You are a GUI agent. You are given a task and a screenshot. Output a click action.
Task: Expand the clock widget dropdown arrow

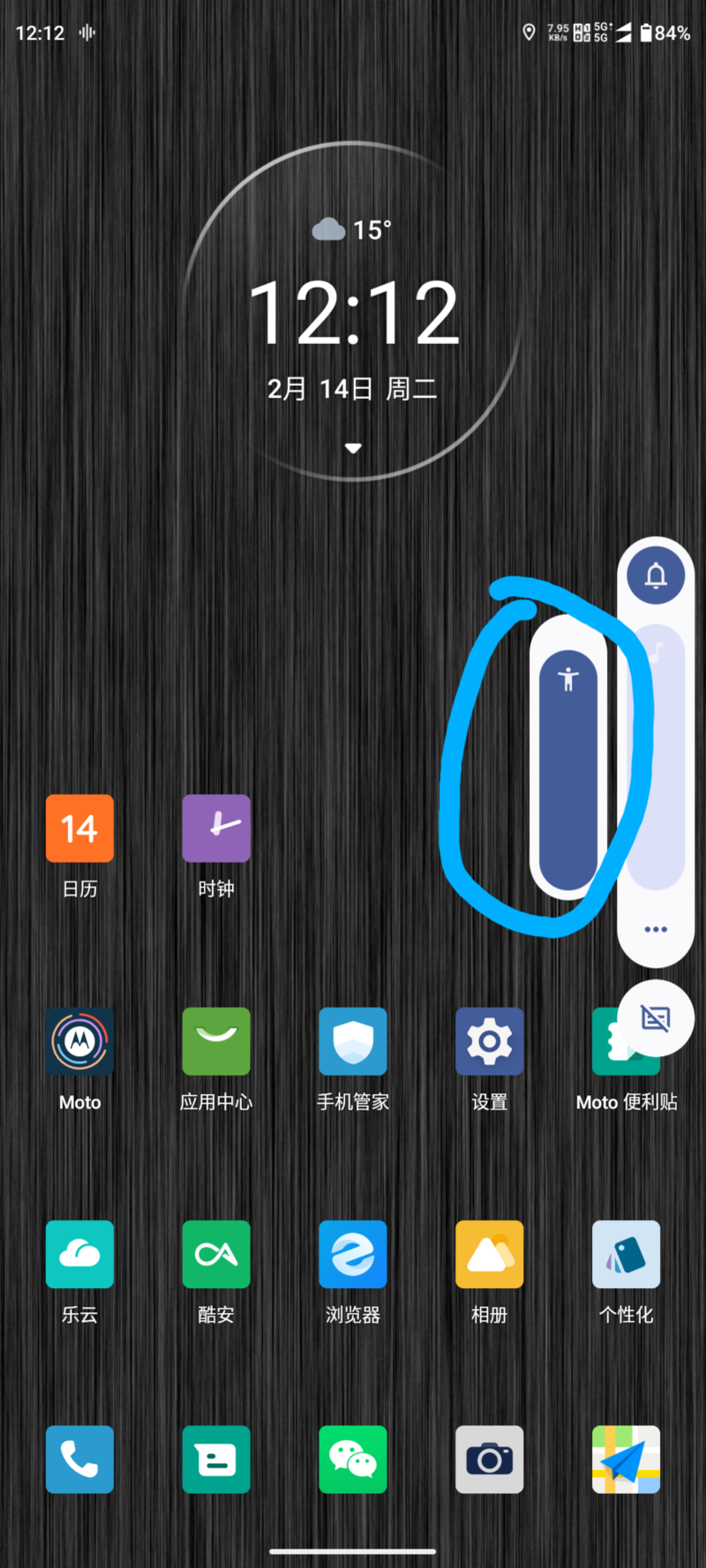coord(353,448)
